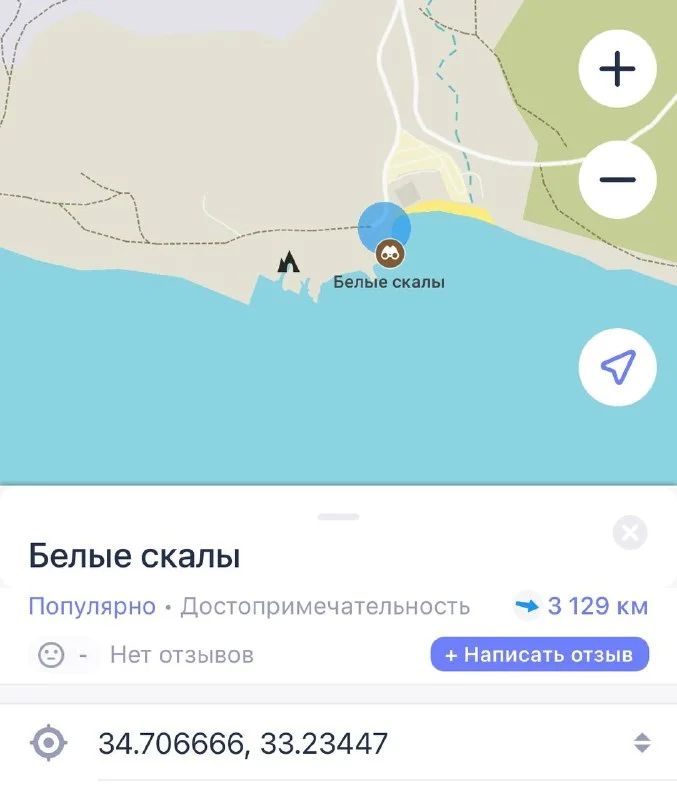677x800 pixels.
Task: Change the coordinates format with the arrows
Action: pos(642,743)
